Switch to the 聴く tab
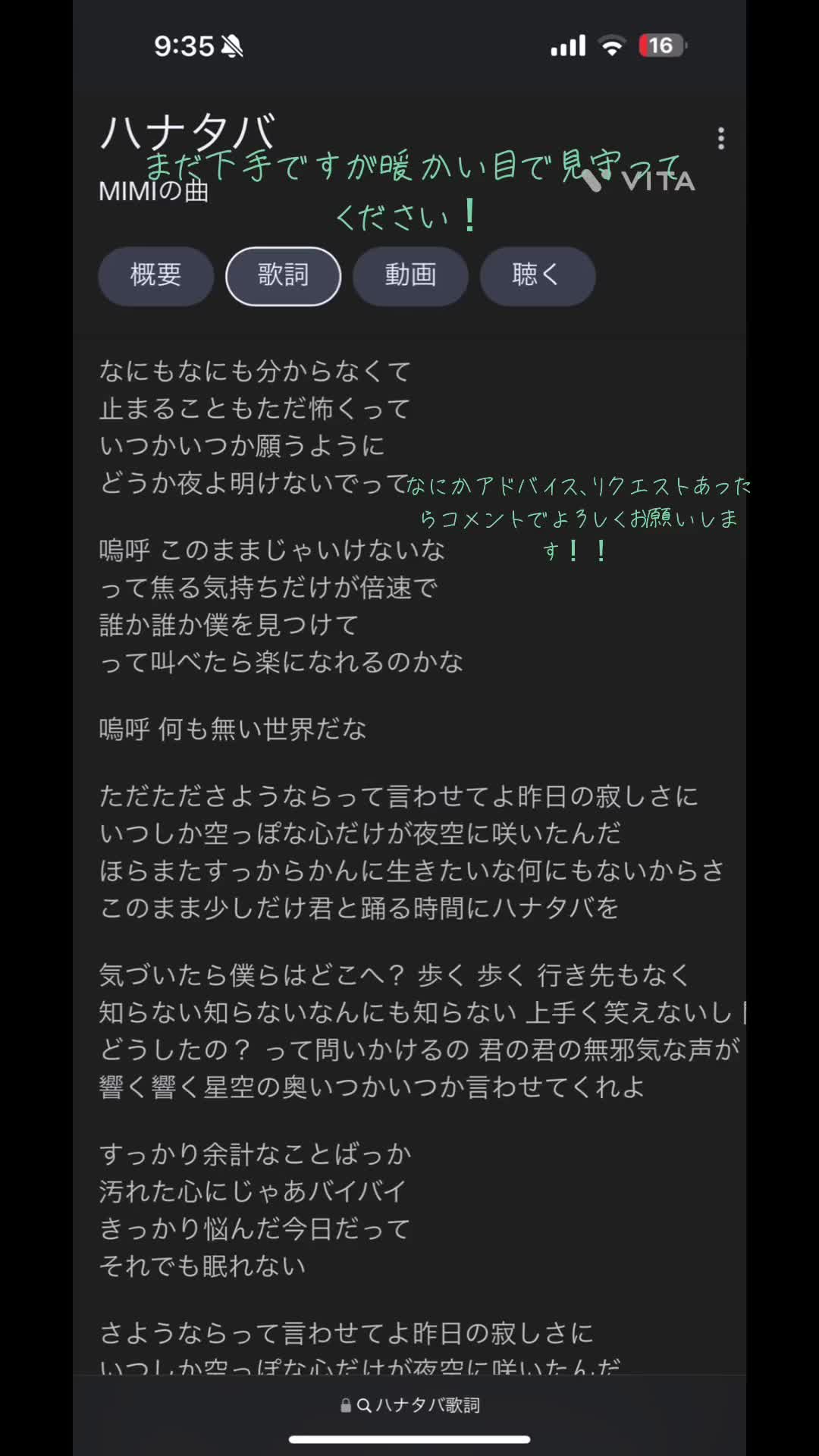Screen dimensions: 819x1456 (x=537, y=275)
